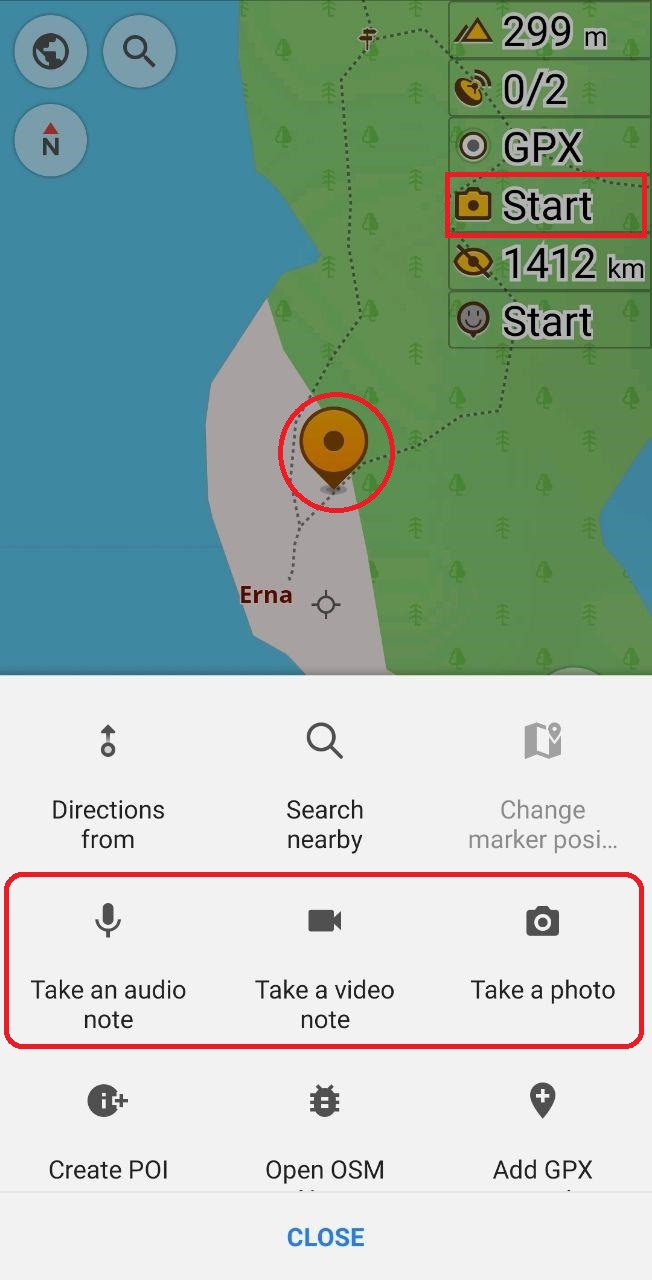
Task: Take a video note
Action: 325,963
